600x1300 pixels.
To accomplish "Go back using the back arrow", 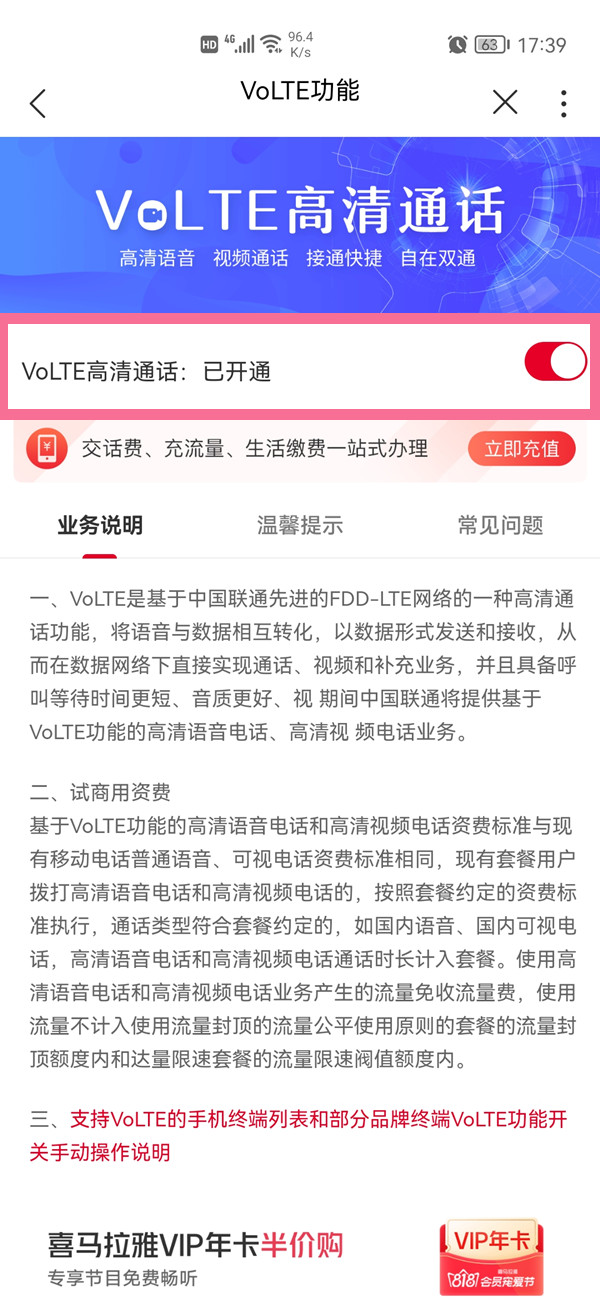I will [38, 103].
